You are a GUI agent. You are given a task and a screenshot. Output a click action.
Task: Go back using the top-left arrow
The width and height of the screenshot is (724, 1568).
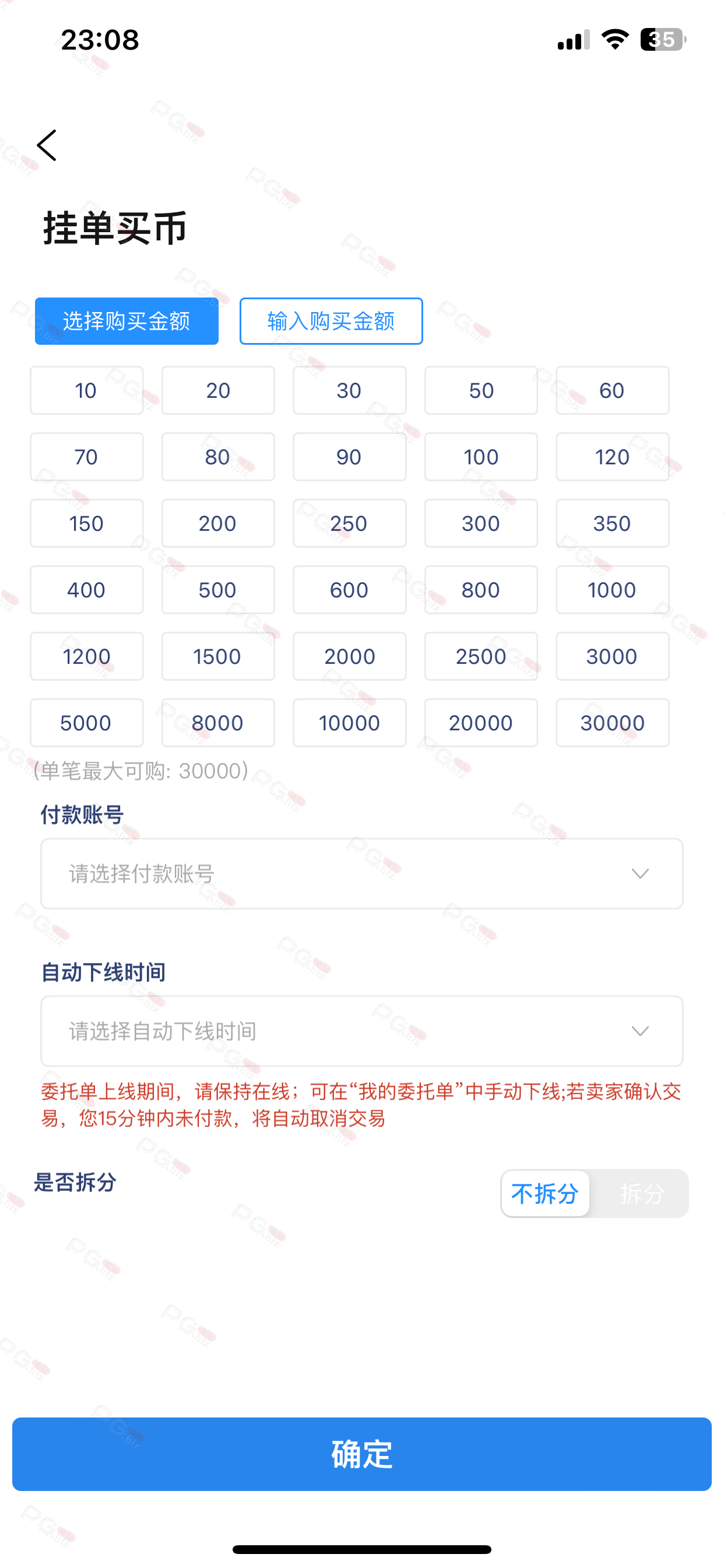47,145
